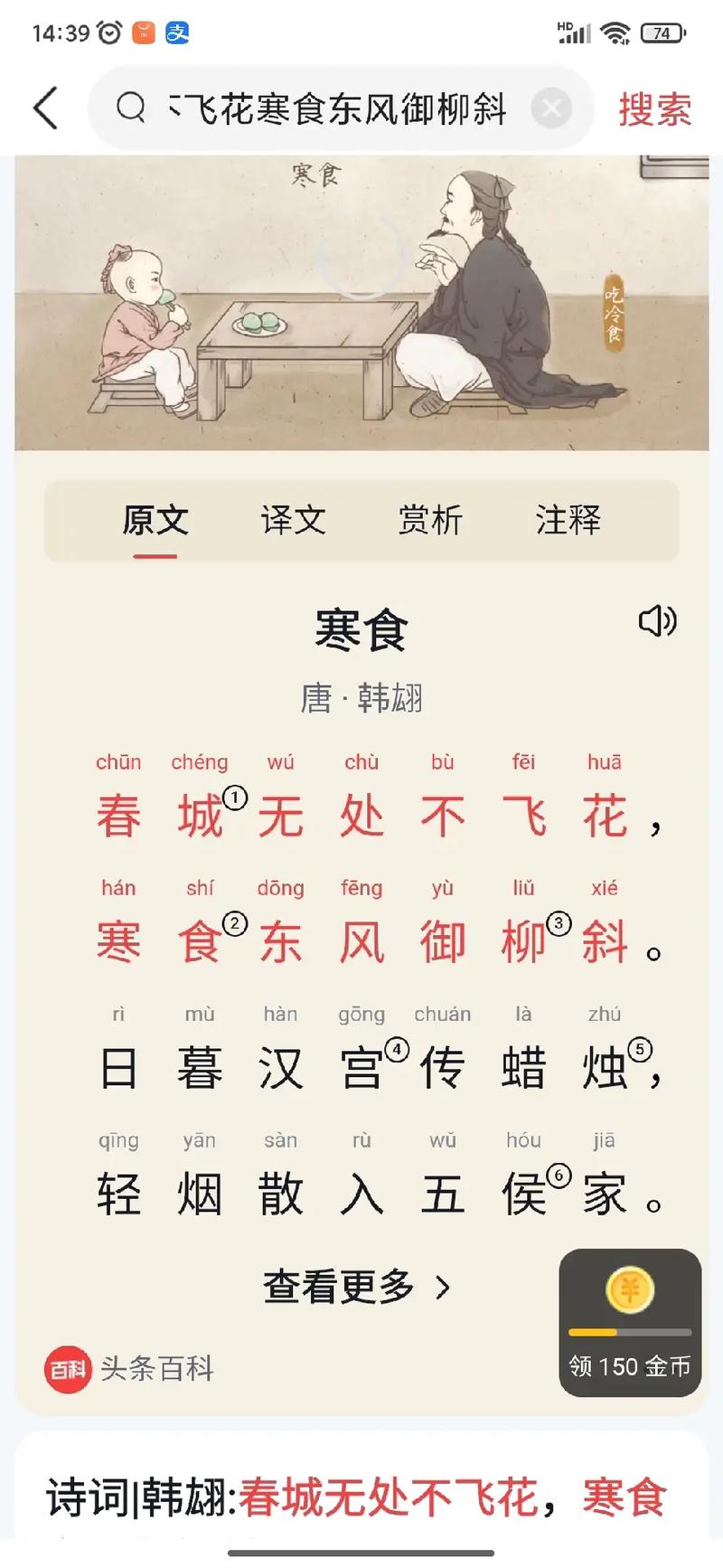Open the 注释 tab
The image size is (723, 1568).
pyautogui.click(x=568, y=520)
